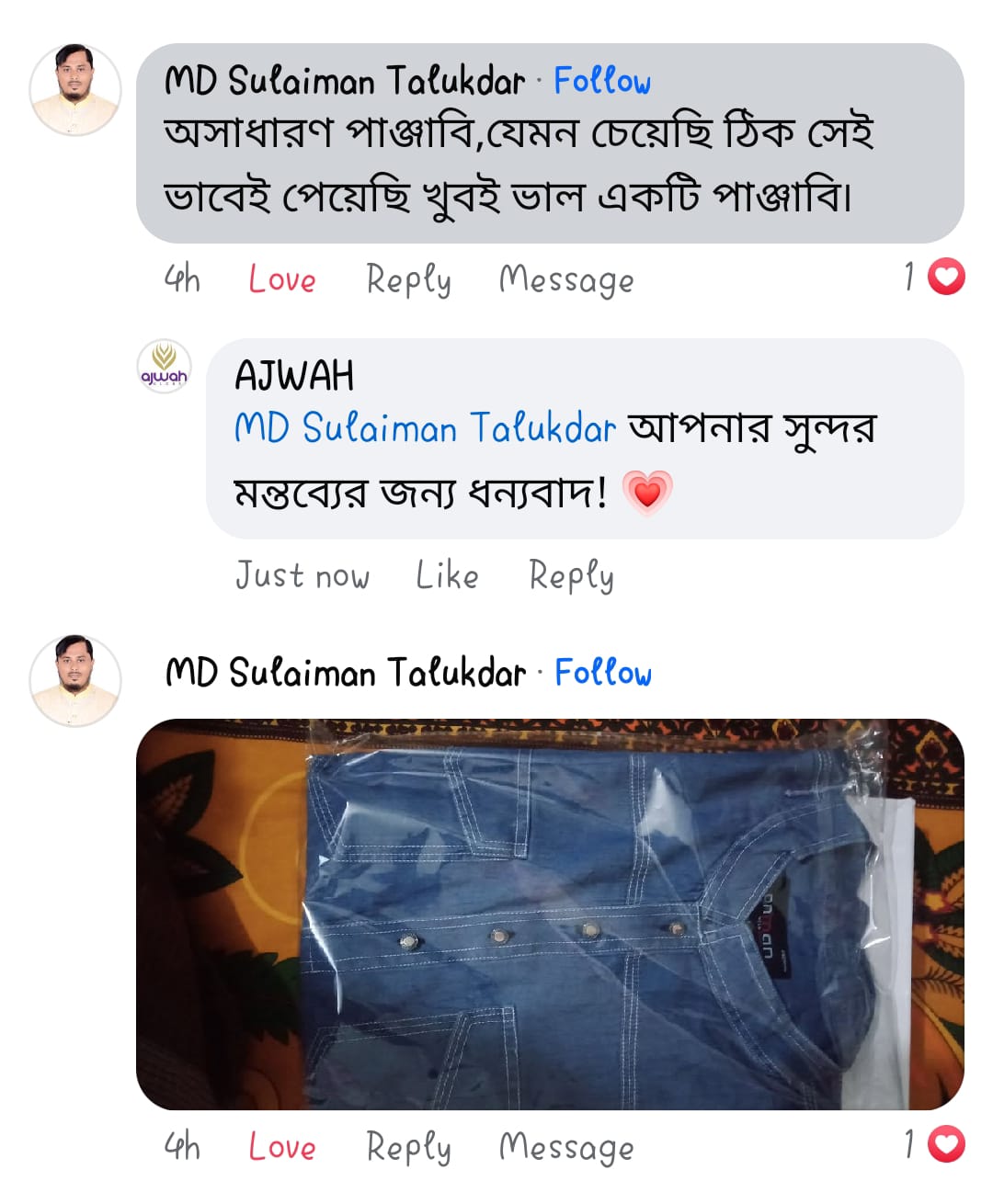The image size is (993, 1204).
Task: Love the photo comment
Action: 281,1147
